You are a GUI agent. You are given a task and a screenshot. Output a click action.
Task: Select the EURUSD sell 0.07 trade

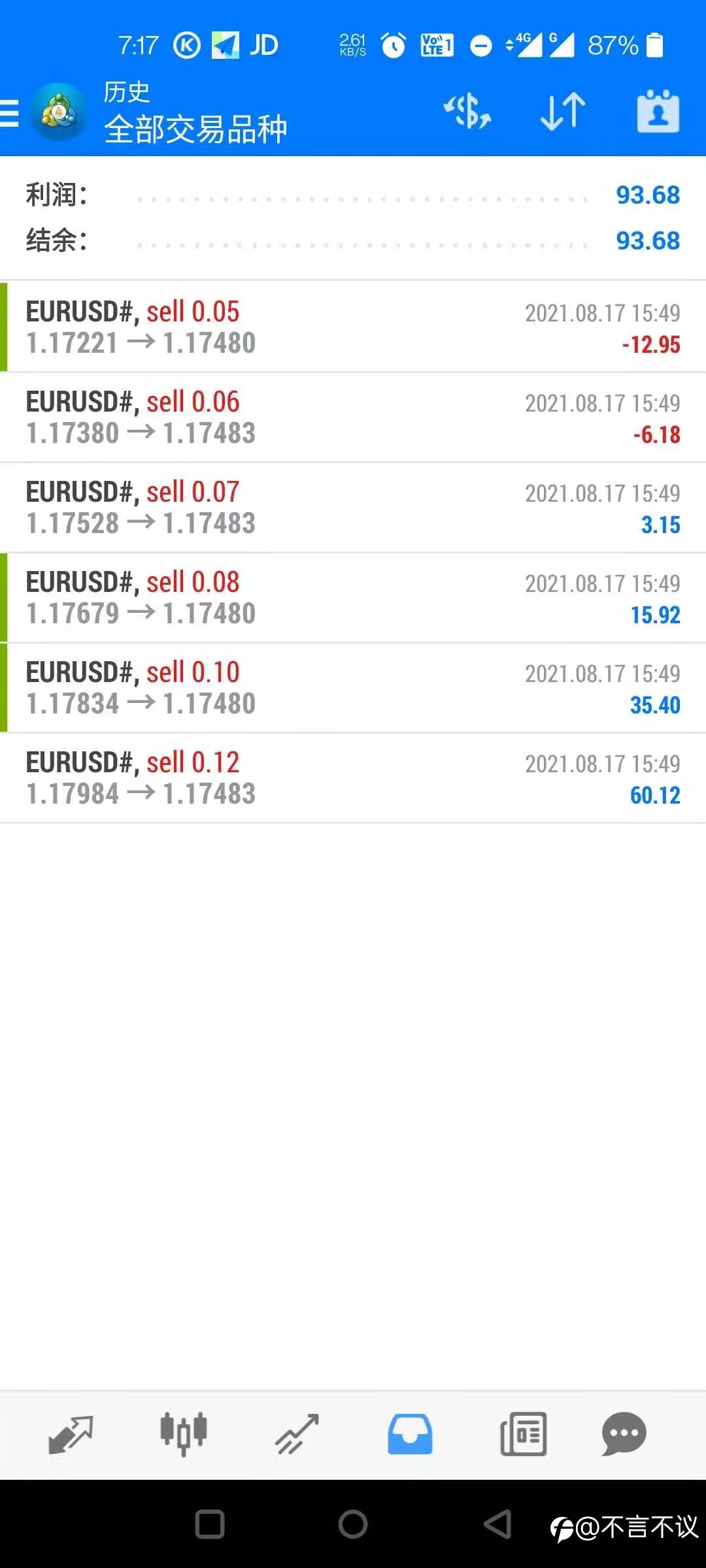pos(353,507)
